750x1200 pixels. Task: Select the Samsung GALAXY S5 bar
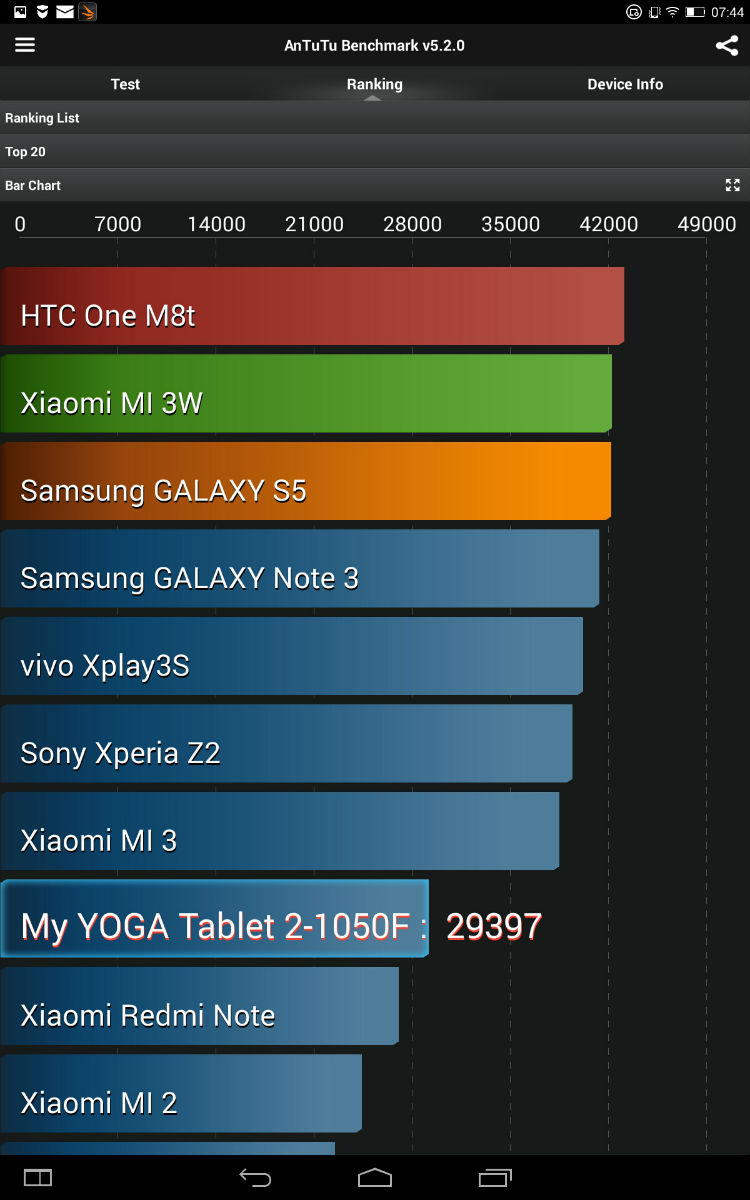pyautogui.click(x=305, y=481)
